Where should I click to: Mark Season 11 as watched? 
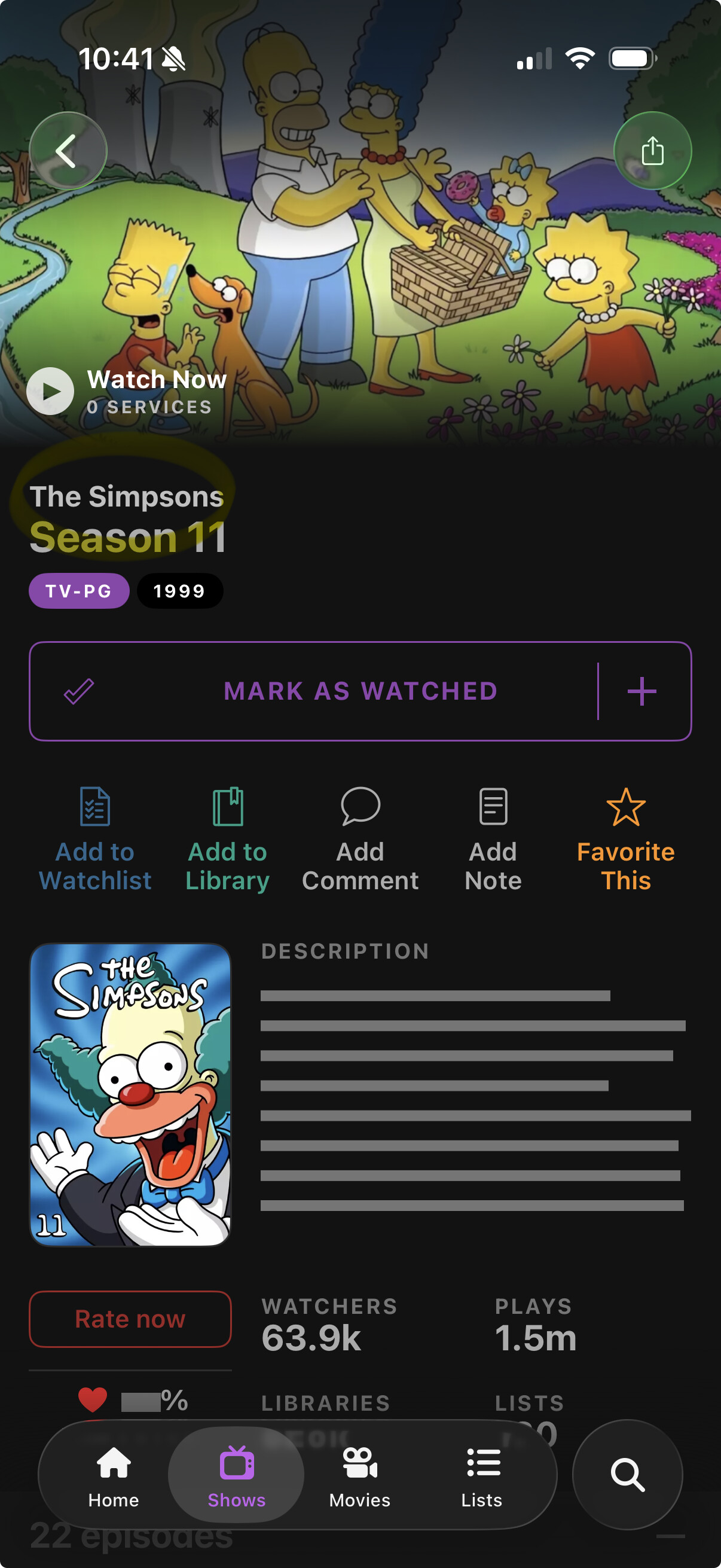[360, 691]
